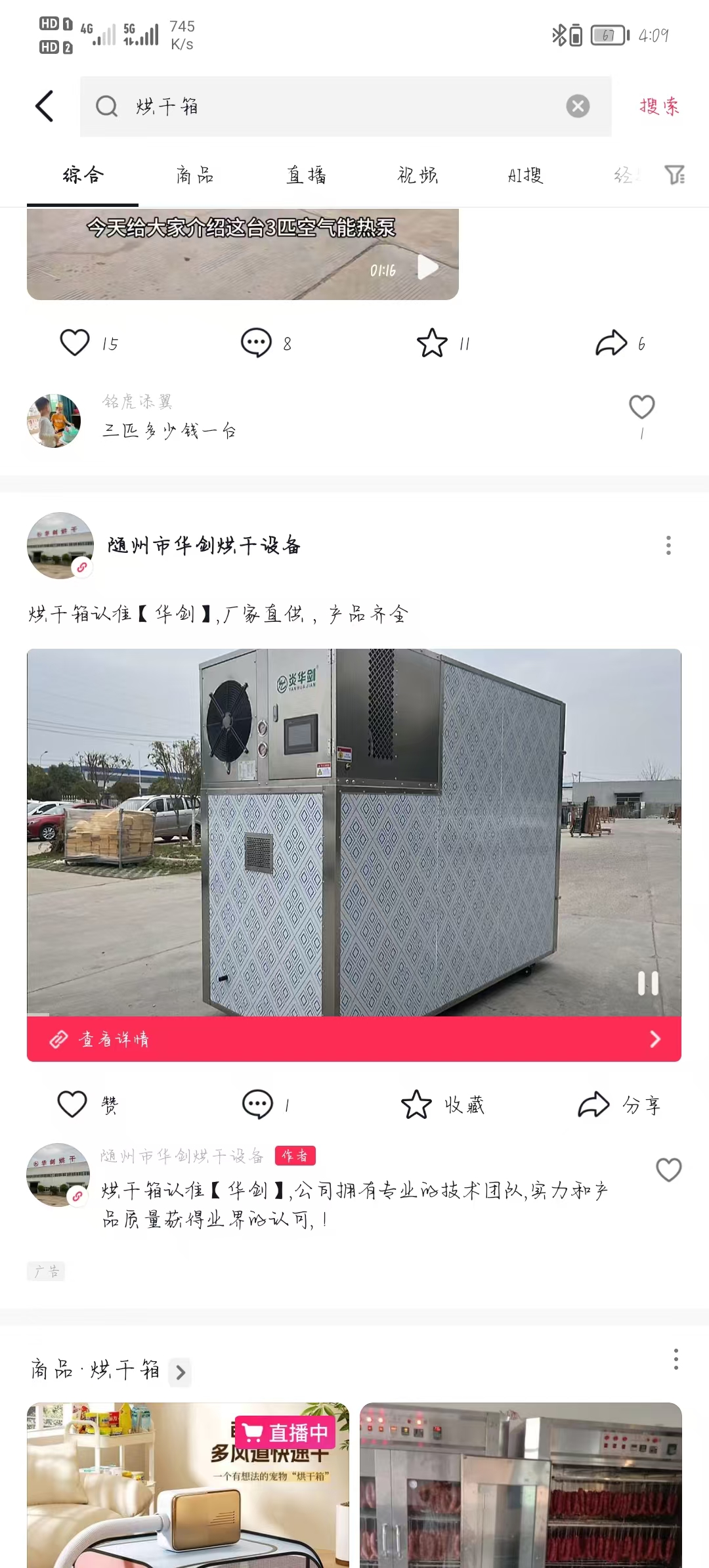Switch to the 视频 tab
Image resolution: width=709 pixels, height=1568 pixels.
(418, 175)
